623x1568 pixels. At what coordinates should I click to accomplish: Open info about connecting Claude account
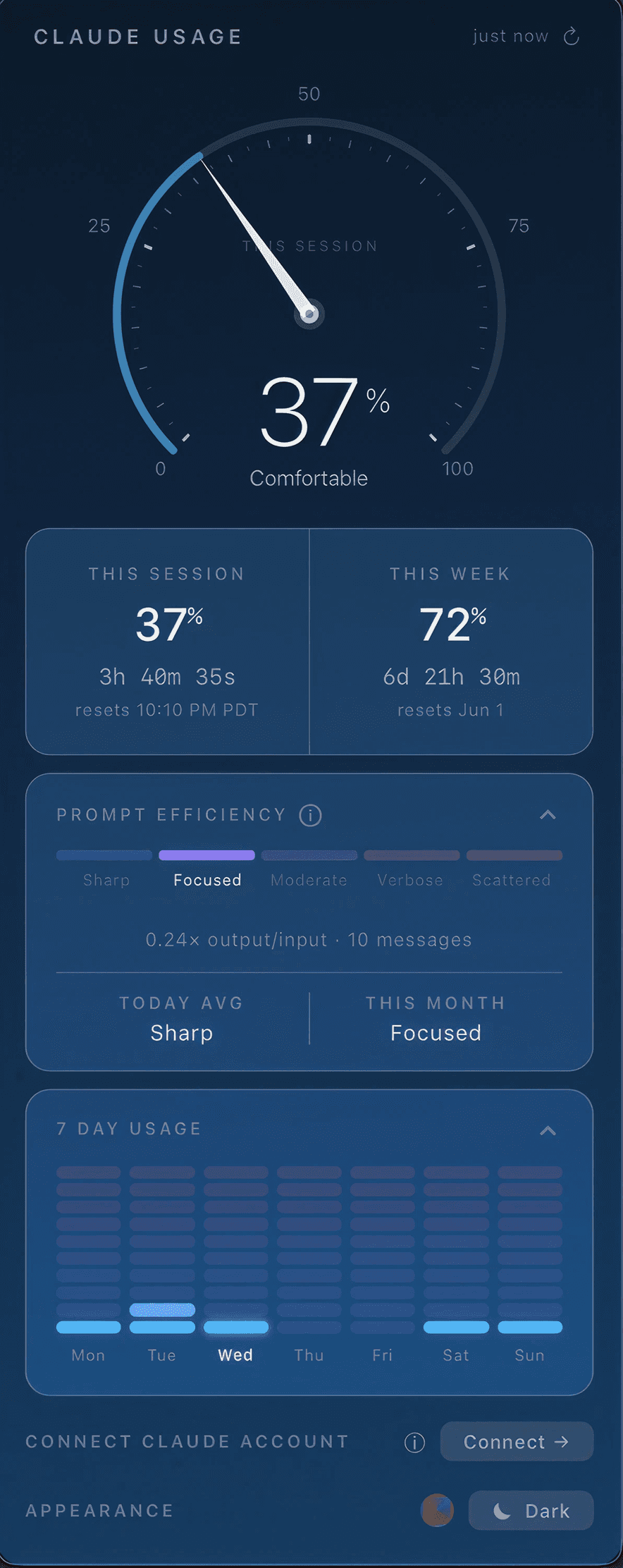coord(415,1443)
